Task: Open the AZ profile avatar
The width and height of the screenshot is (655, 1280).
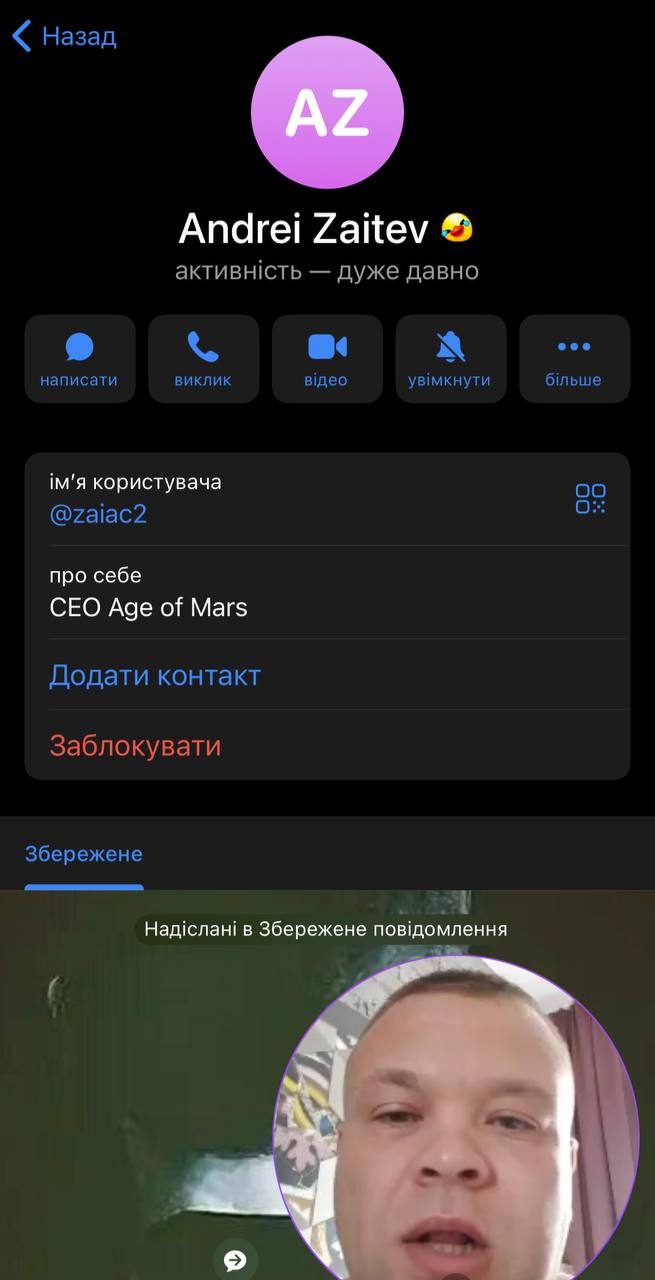Action: [x=327, y=112]
